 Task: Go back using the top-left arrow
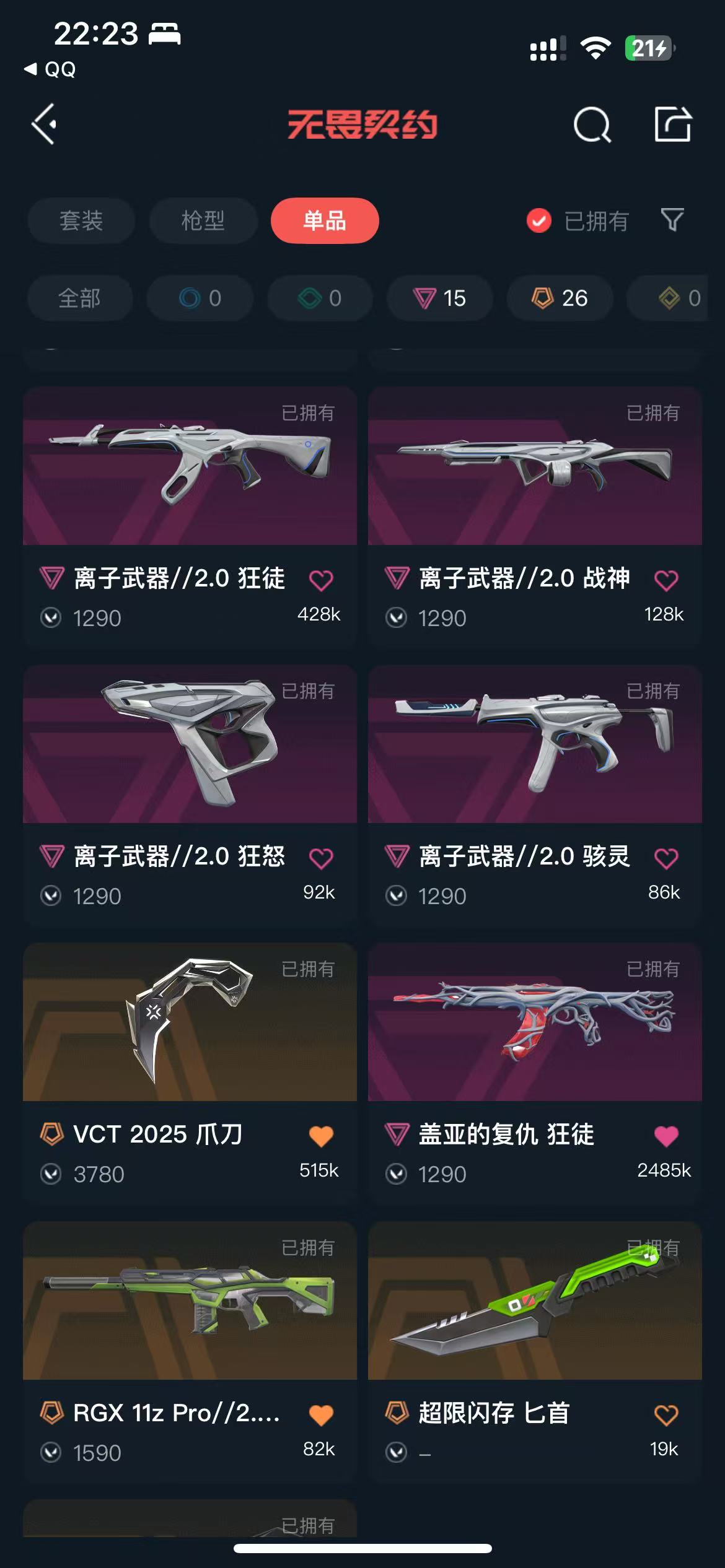(x=45, y=124)
